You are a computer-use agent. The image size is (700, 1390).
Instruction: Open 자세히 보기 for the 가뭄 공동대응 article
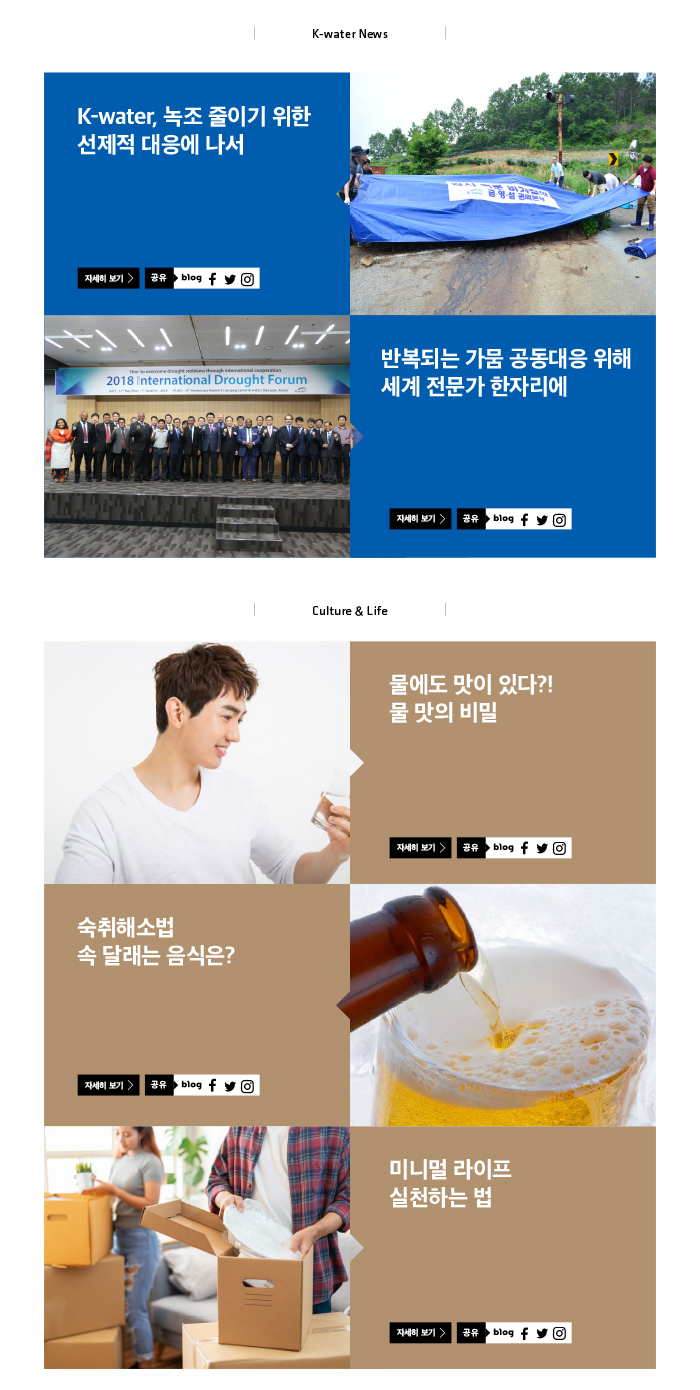tap(420, 519)
